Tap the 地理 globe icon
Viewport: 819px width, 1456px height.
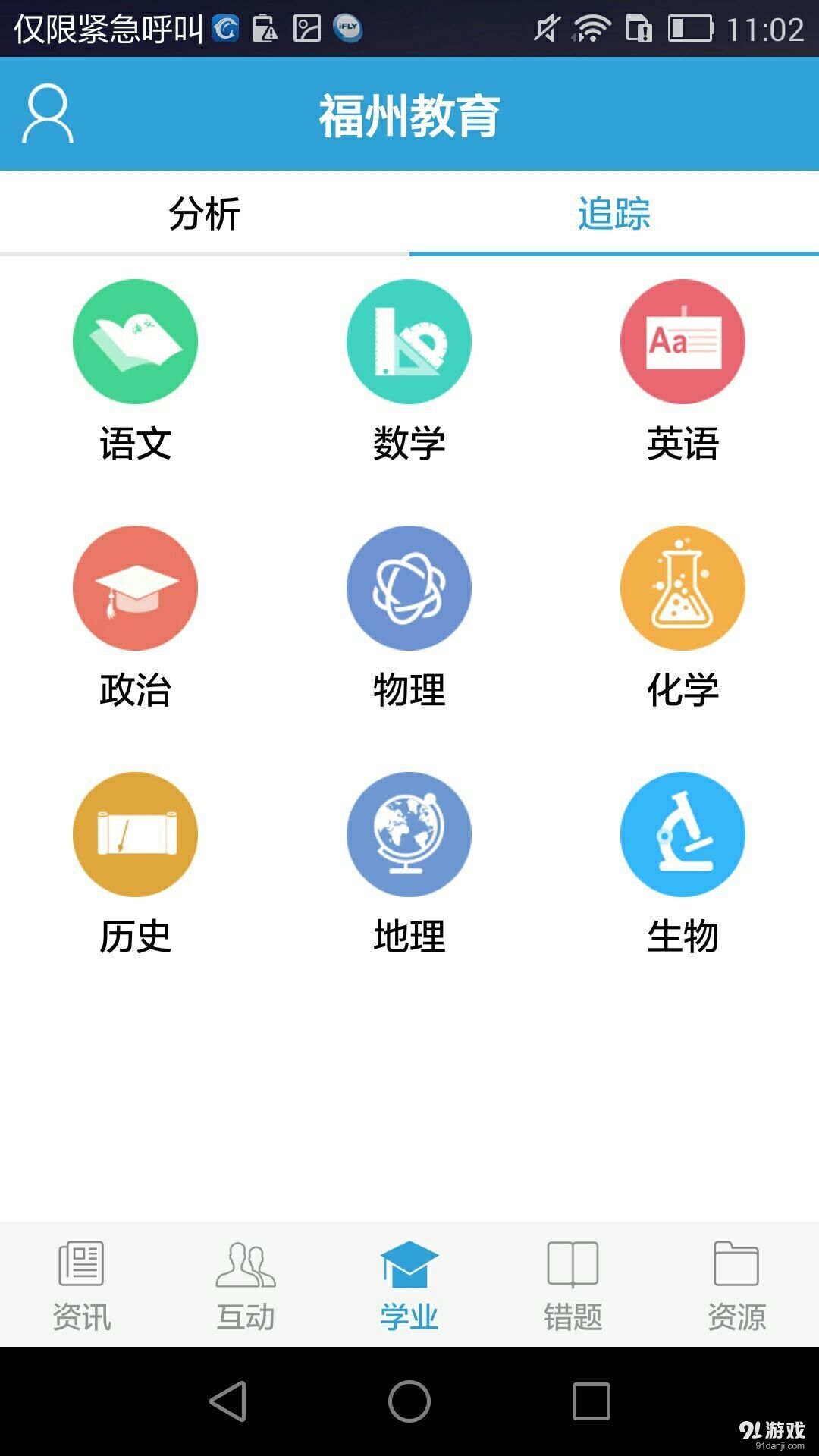tap(409, 834)
